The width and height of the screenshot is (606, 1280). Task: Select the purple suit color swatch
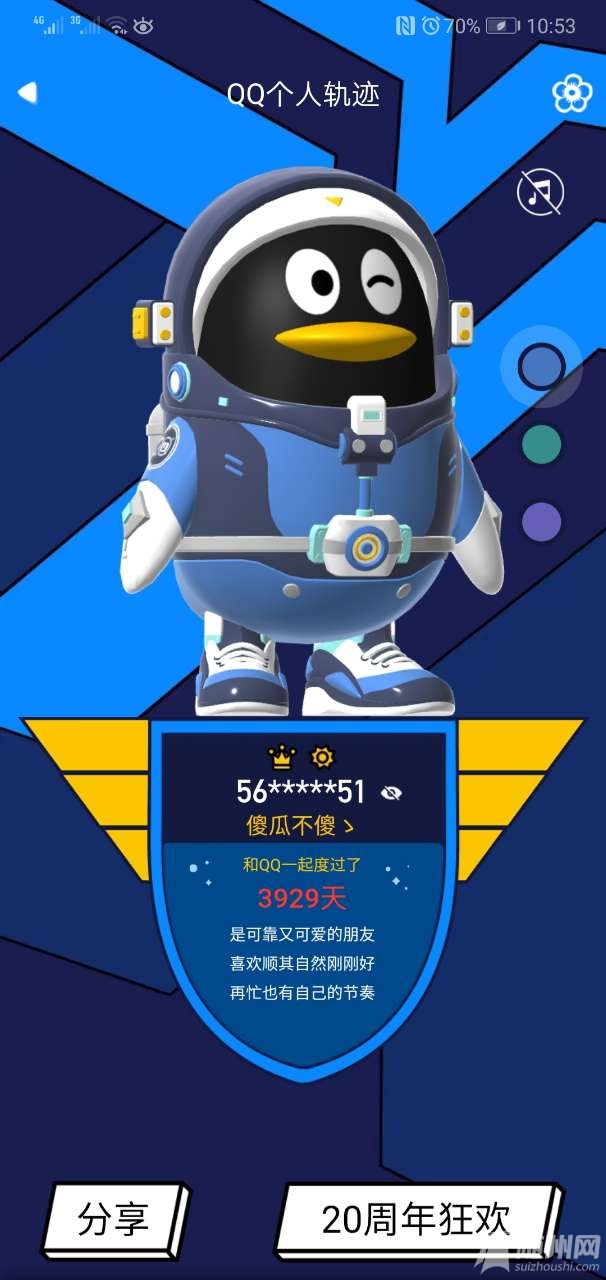541,521
